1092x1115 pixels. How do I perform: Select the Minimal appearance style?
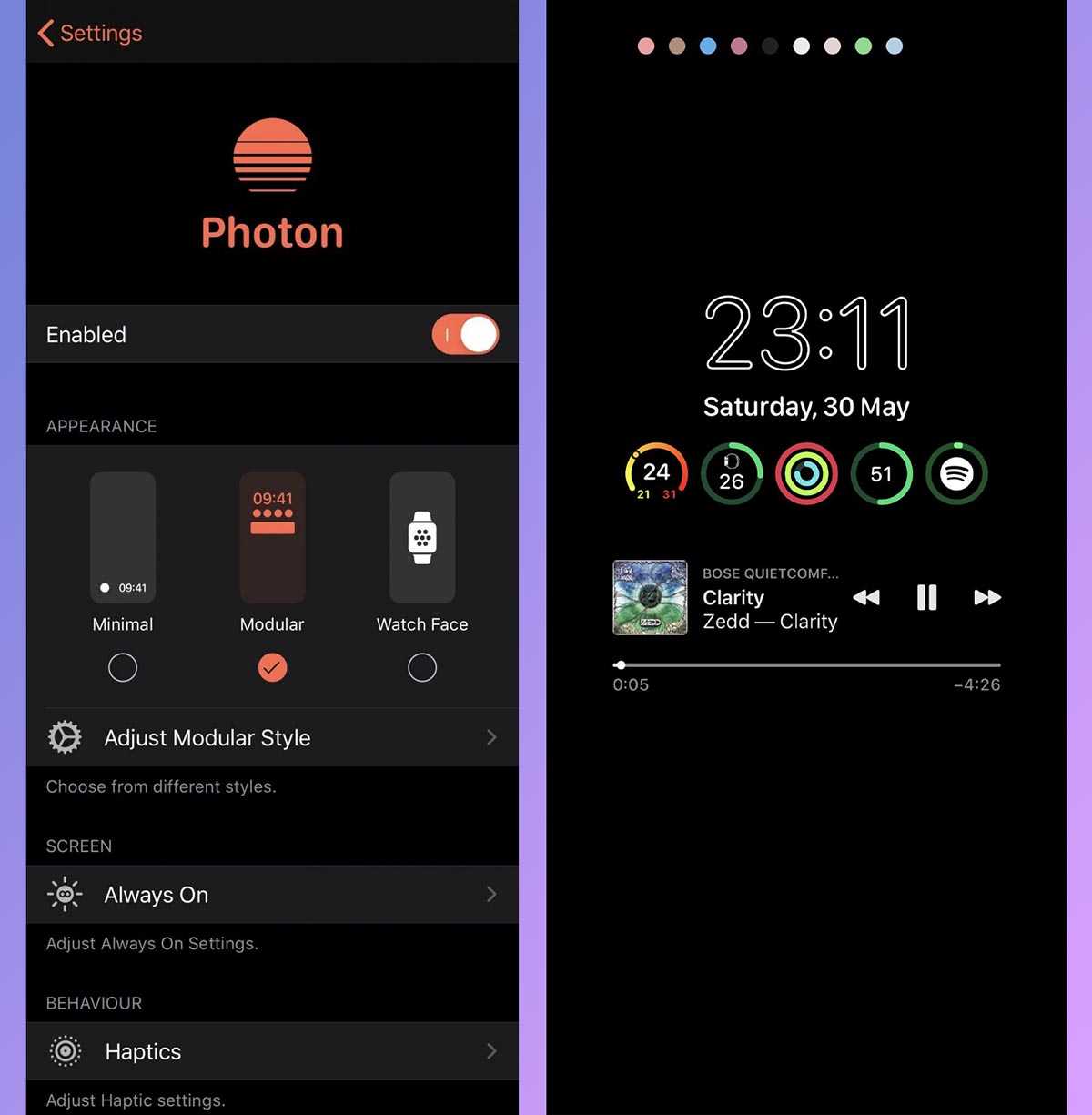click(x=123, y=667)
